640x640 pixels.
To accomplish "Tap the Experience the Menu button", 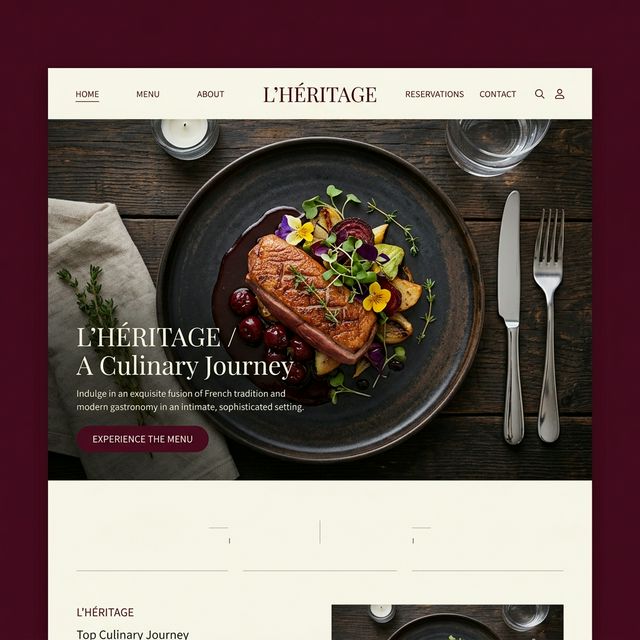I will 142,439.
